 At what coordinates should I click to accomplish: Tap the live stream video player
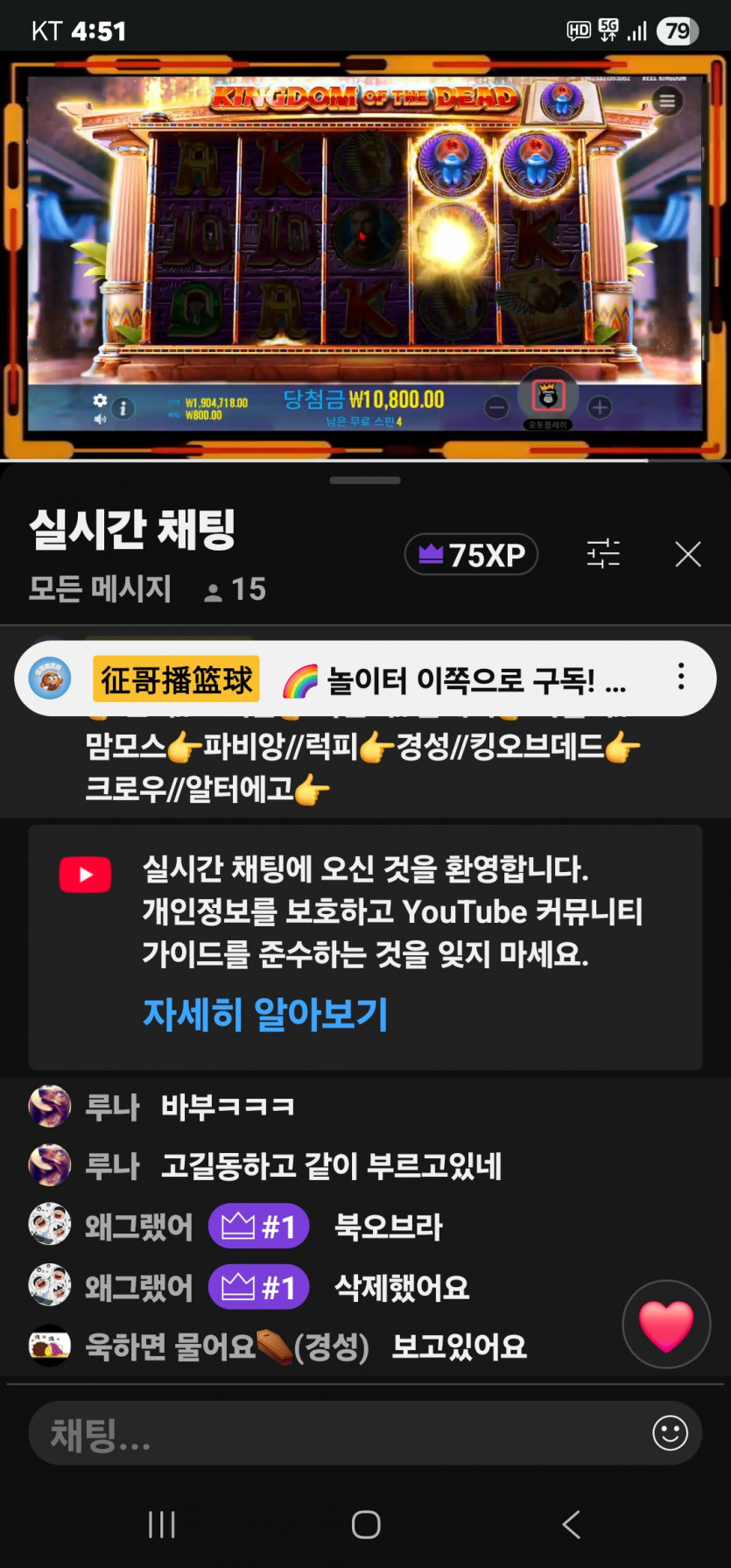pos(365,256)
